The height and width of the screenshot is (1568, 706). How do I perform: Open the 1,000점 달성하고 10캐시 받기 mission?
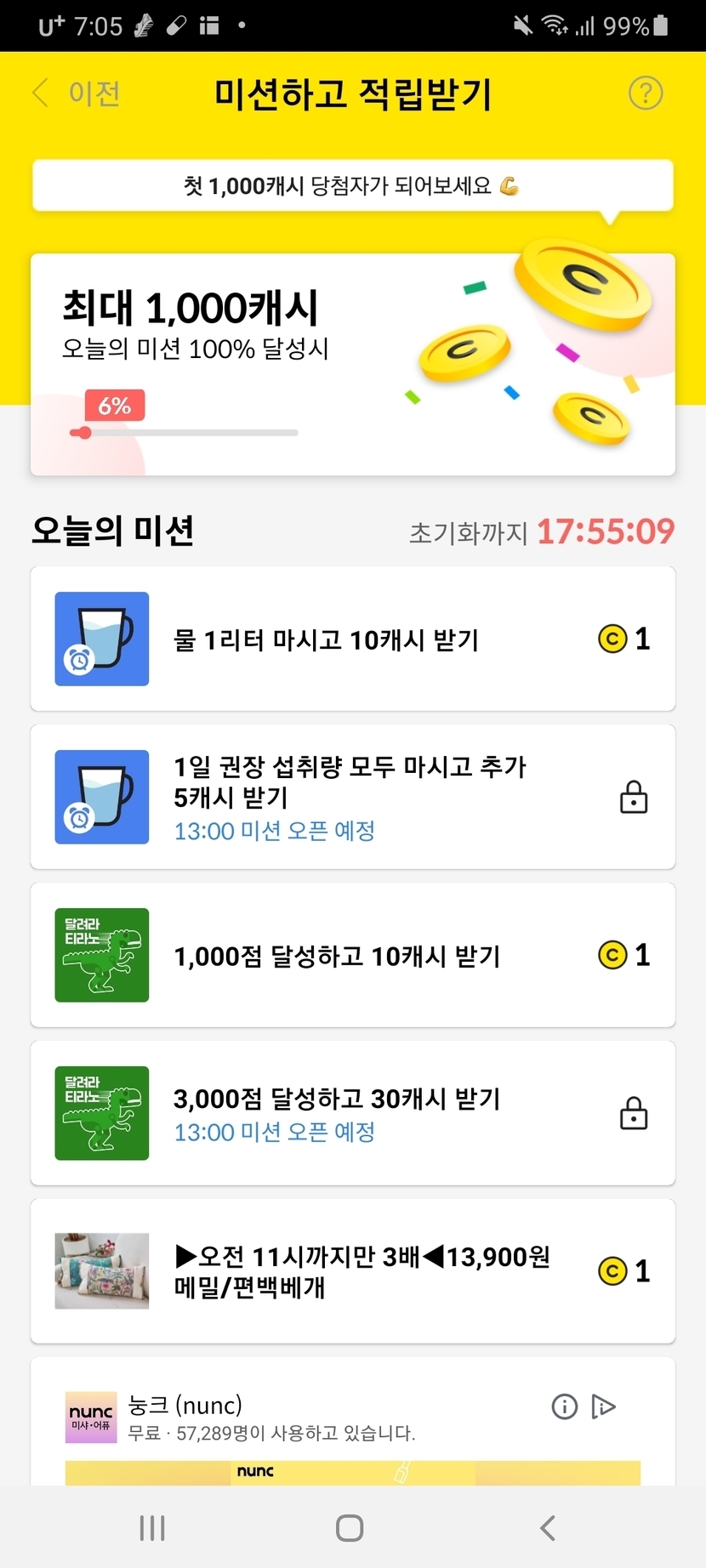[352, 956]
